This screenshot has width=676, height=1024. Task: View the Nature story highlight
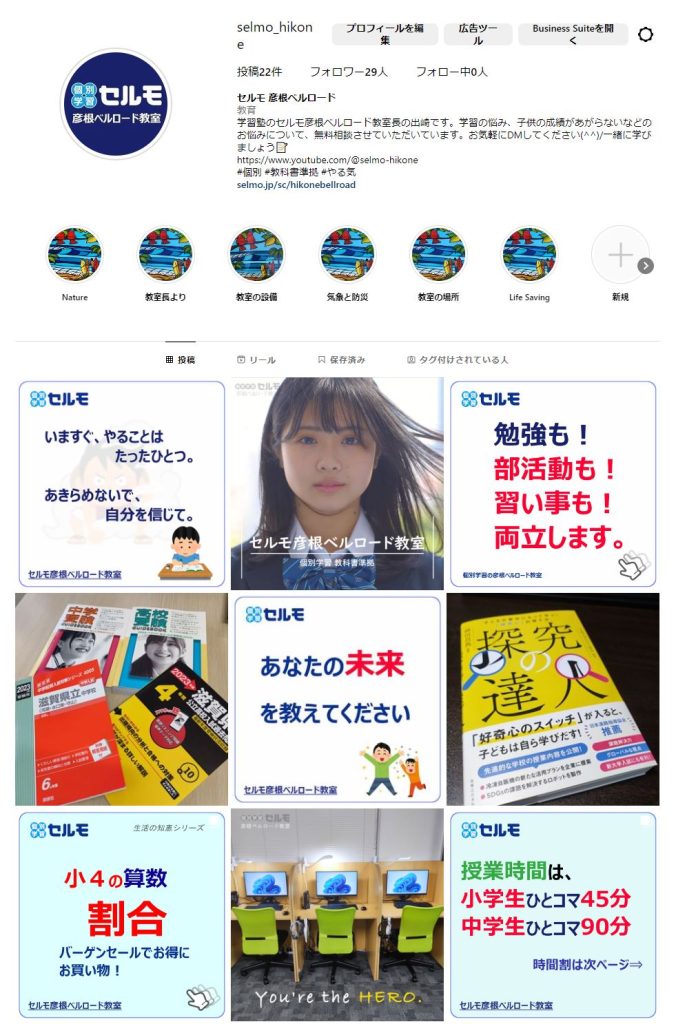[74, 255]
